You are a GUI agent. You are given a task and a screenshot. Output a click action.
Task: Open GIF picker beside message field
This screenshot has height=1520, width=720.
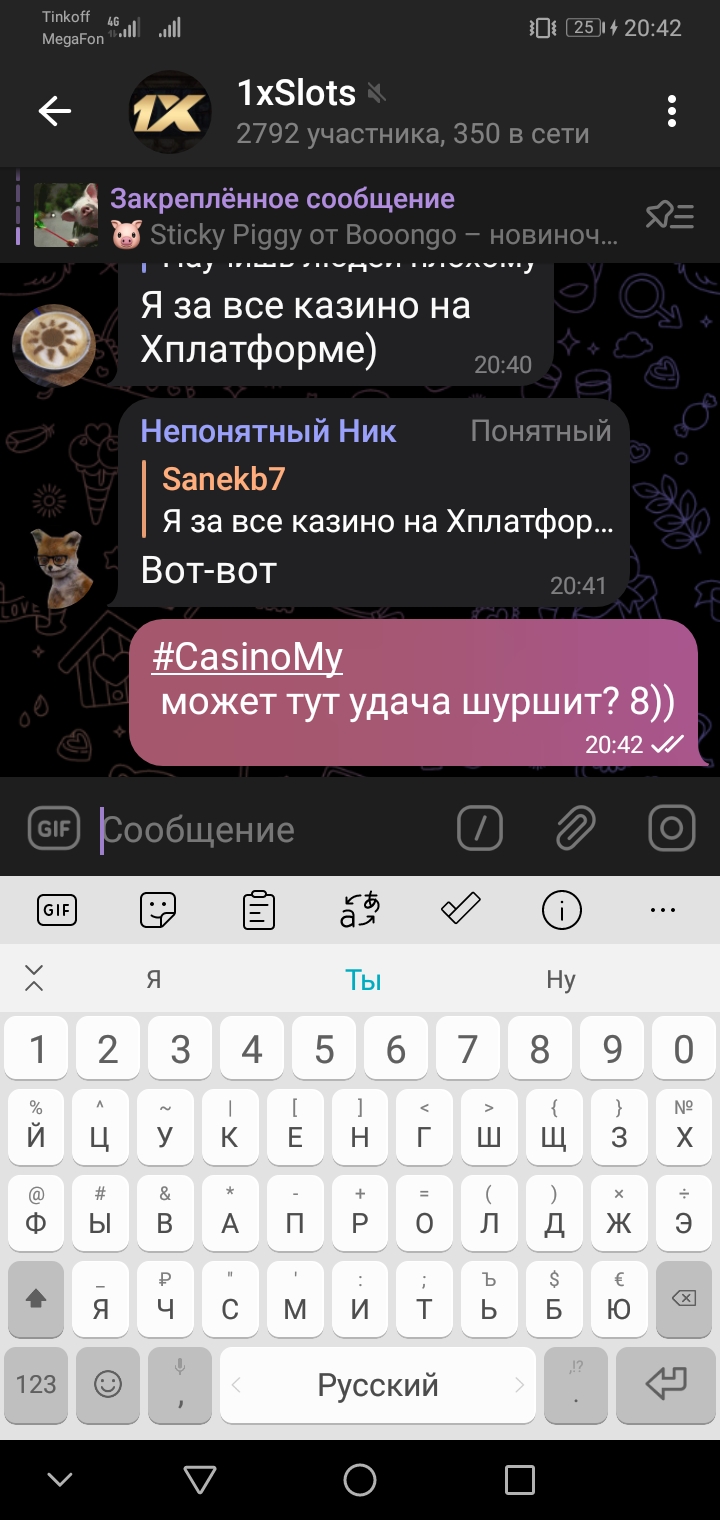[54, 828]
